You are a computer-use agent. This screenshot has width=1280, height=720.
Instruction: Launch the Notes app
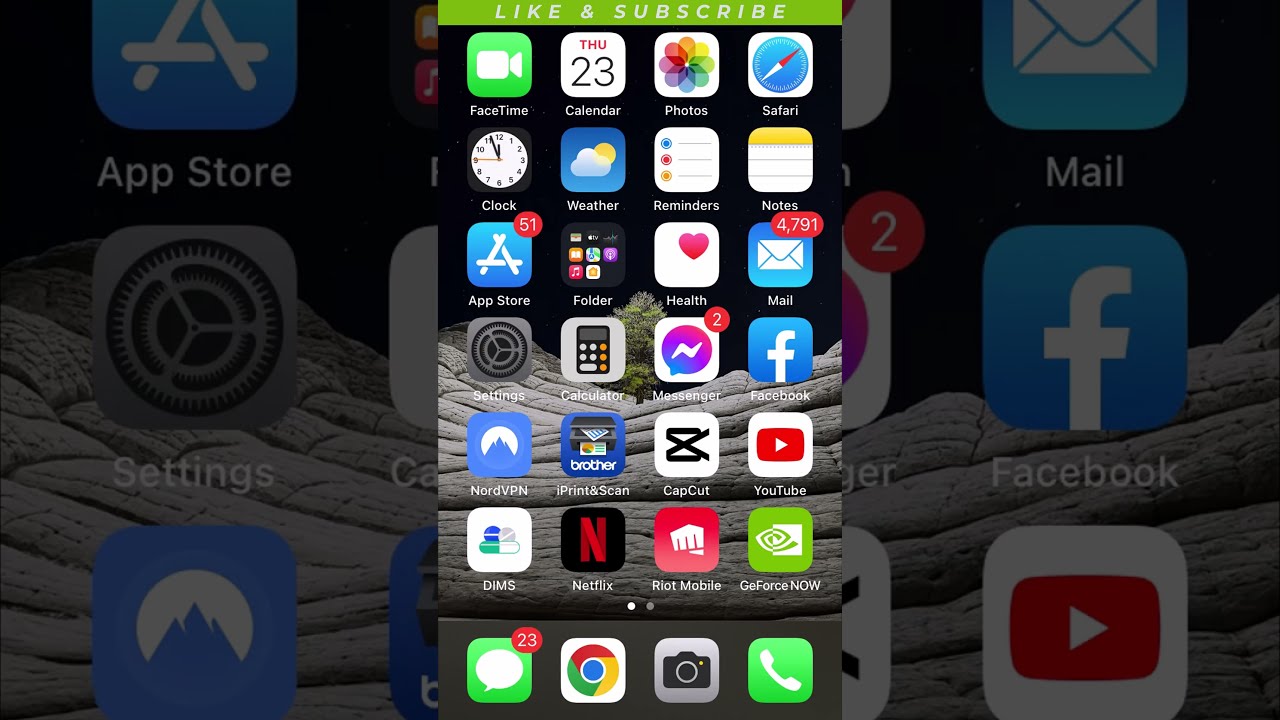[780, 160]
